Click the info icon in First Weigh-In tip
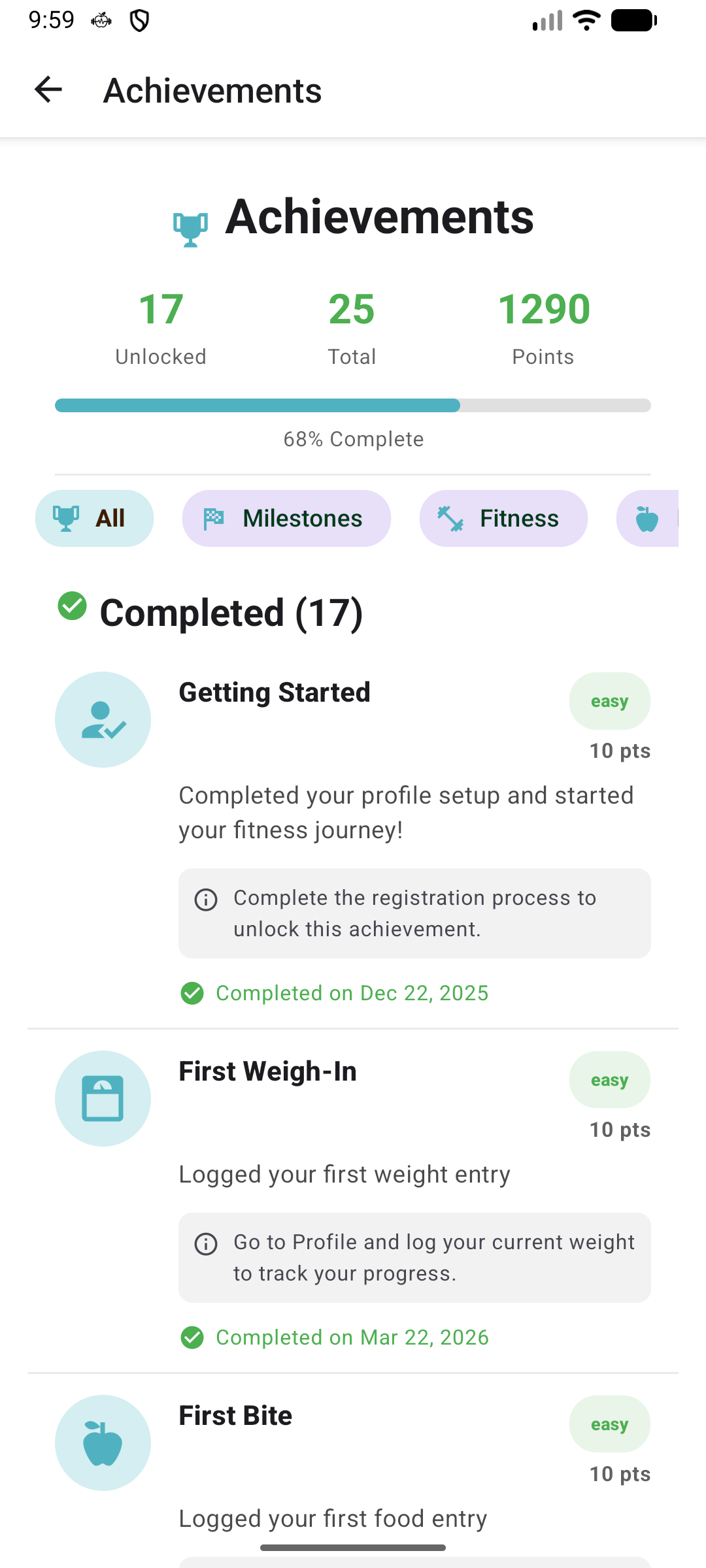Image resolution: width=706 pixels, height=1568 pixels. click(x=207, y=1244)
